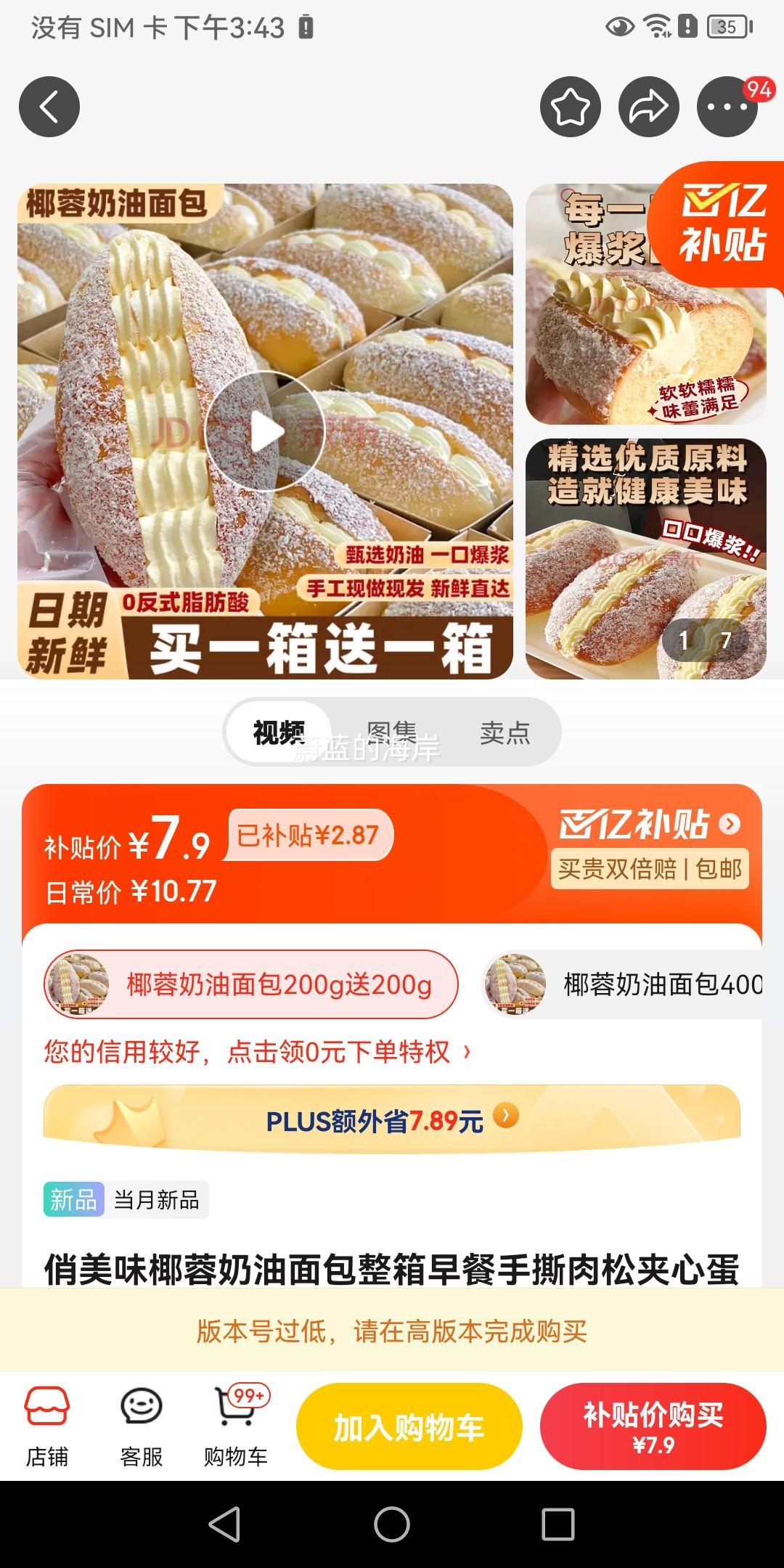Open the PLUS额外省7.89元 banner

coord(392,1119)
